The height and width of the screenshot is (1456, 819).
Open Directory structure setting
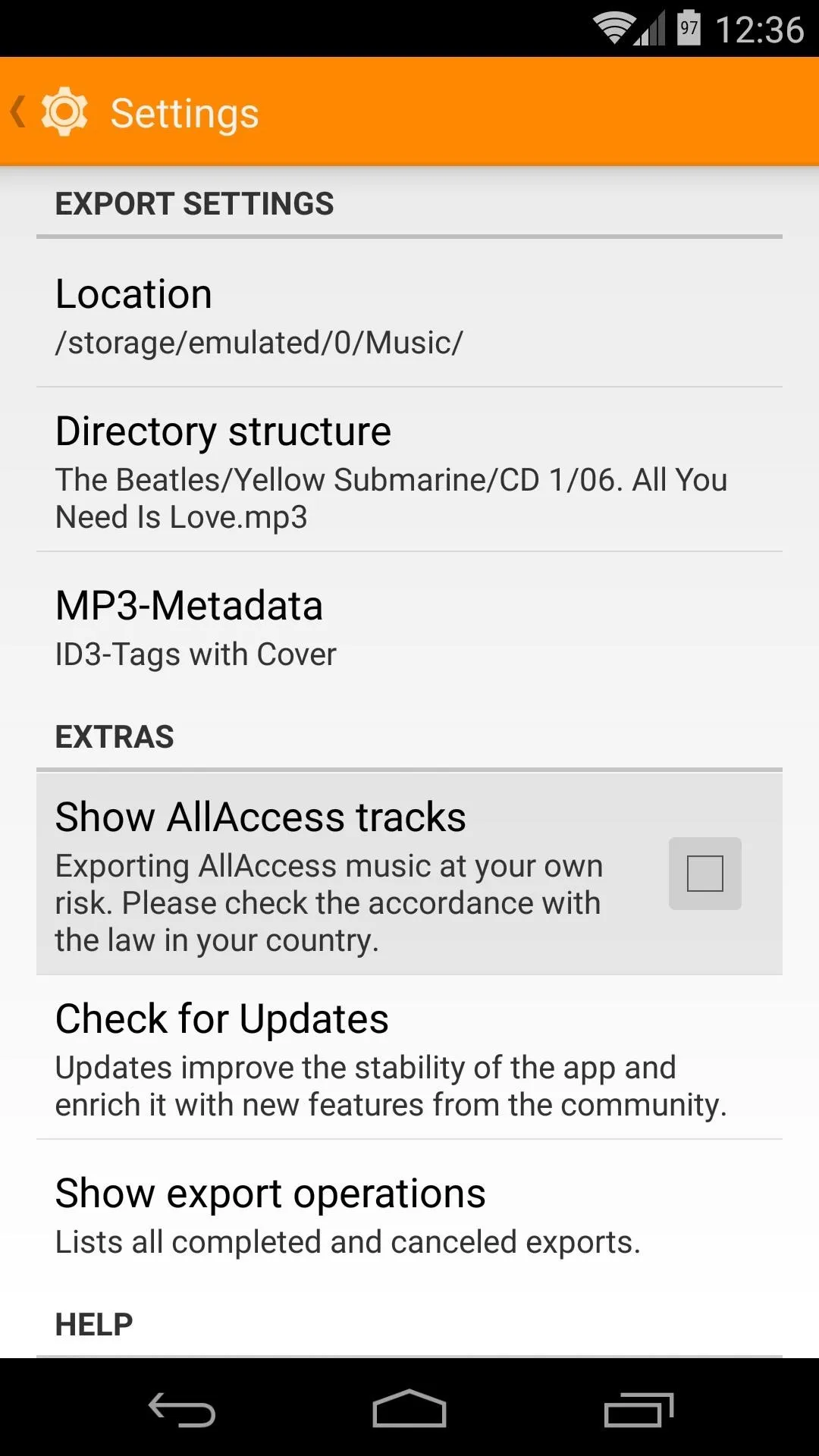[x=409, y=469]
